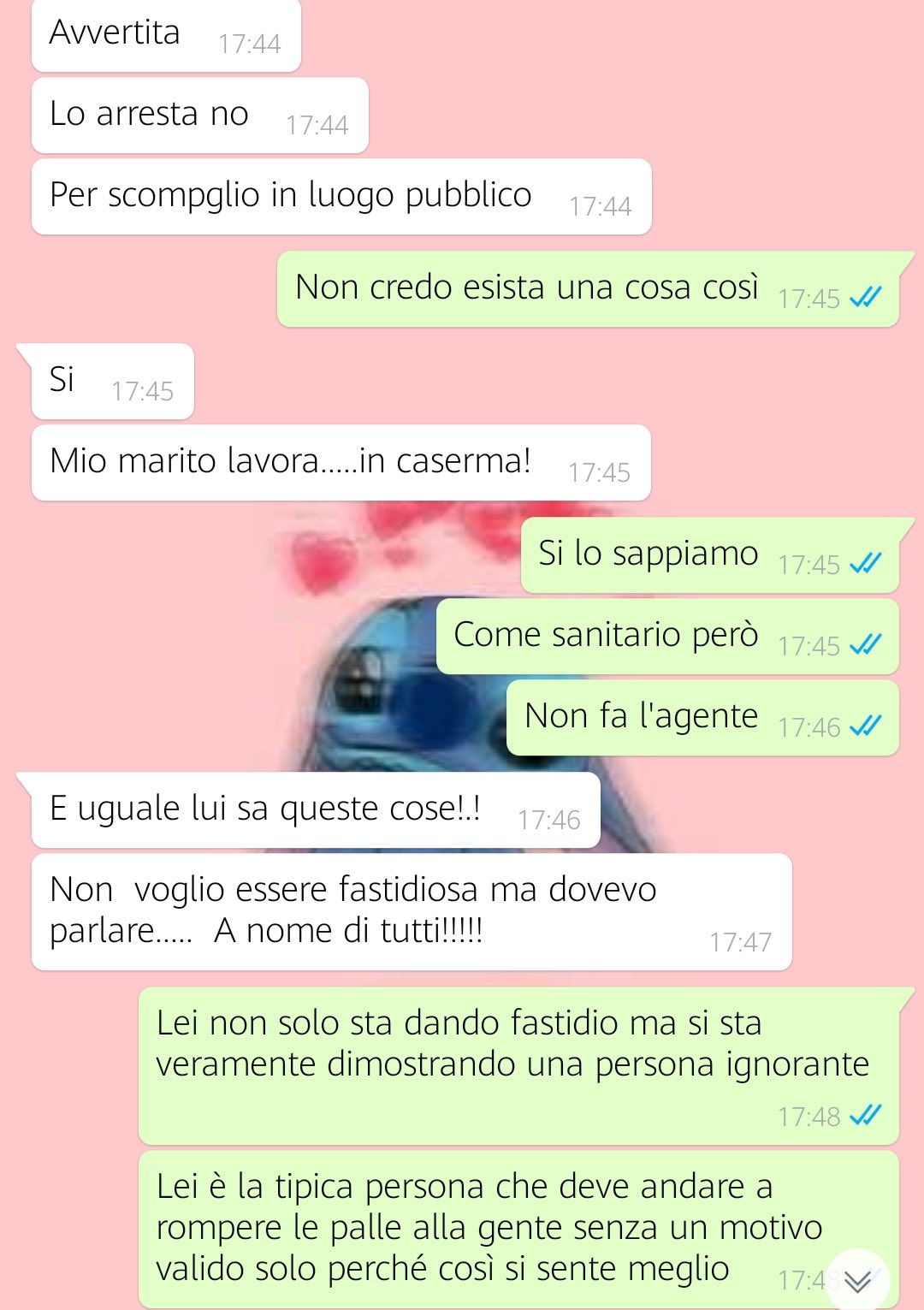Viewport: 924px width, 1310px height.
Task: Jump to the latest messages with the scroll-down button
Action: coord(857,1280)
